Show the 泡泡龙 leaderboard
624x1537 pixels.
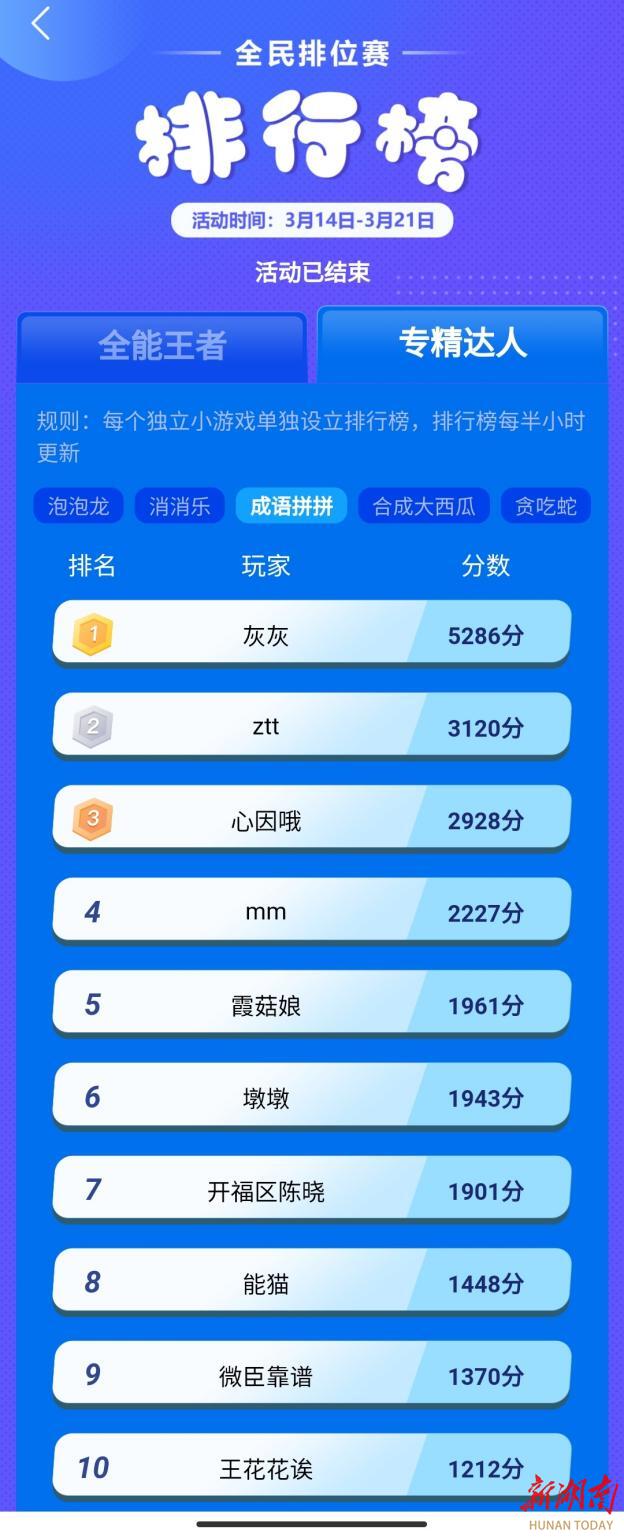78,506
